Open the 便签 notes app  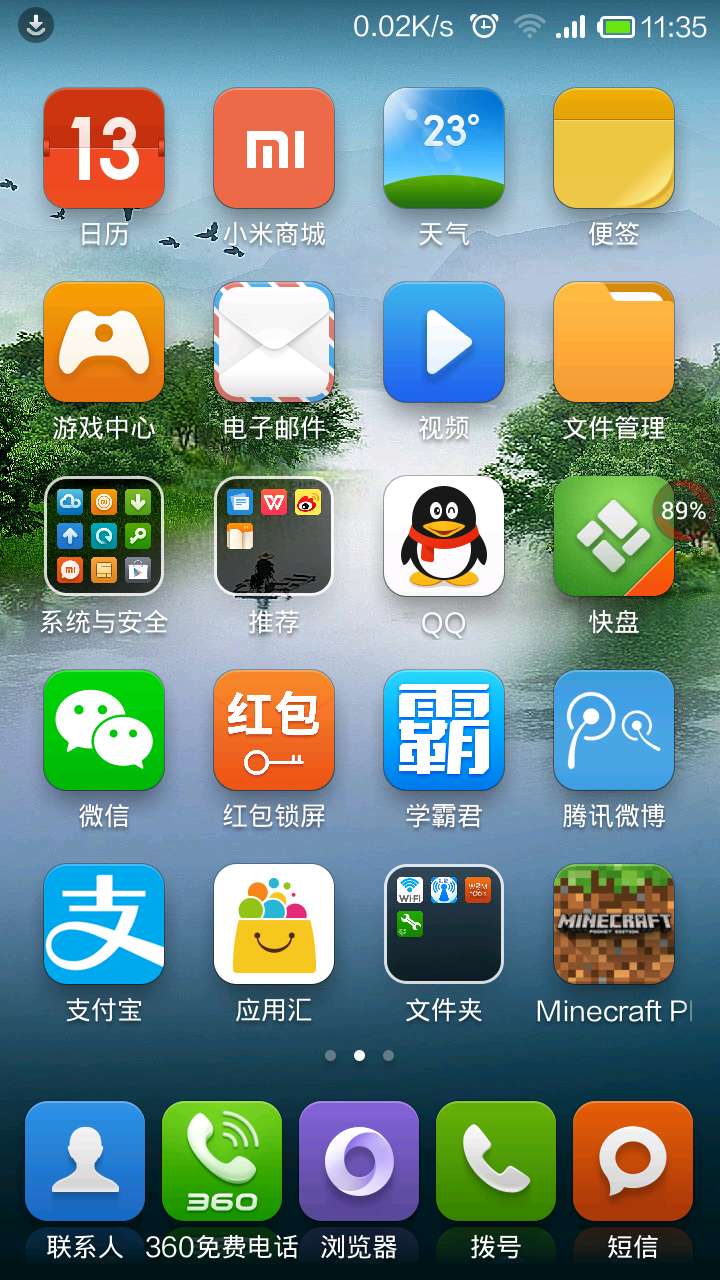(614, 148)
